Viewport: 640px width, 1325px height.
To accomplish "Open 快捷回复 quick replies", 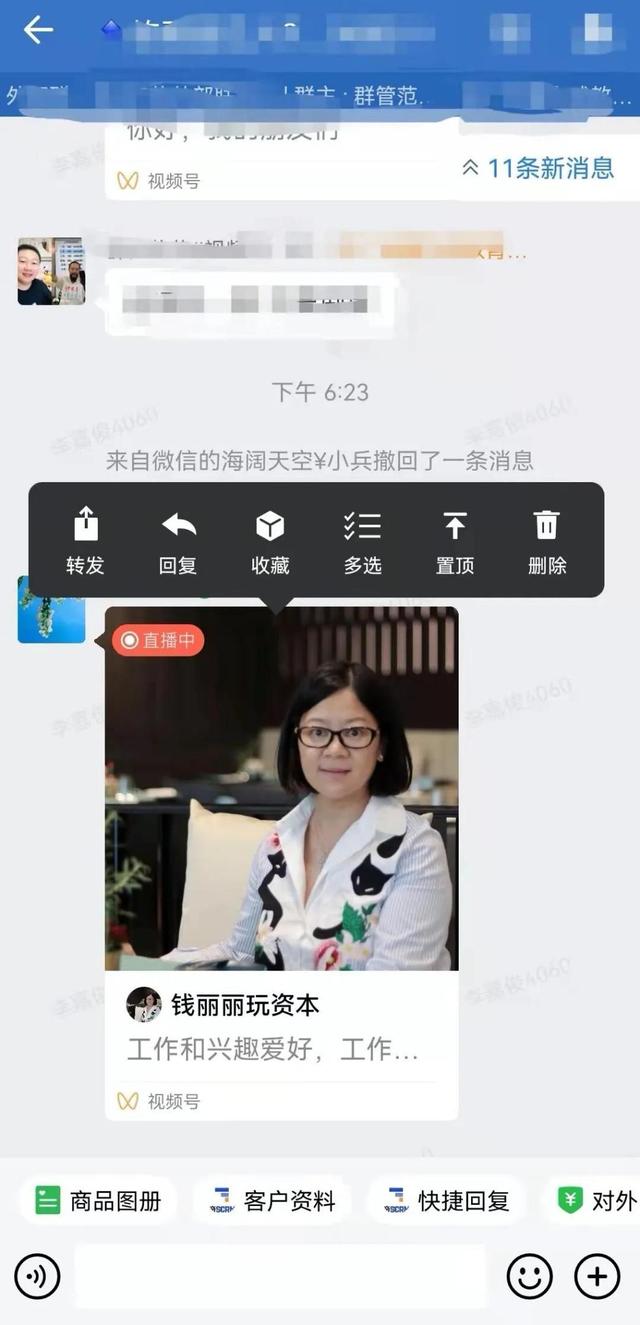I will click(446, 1200).
